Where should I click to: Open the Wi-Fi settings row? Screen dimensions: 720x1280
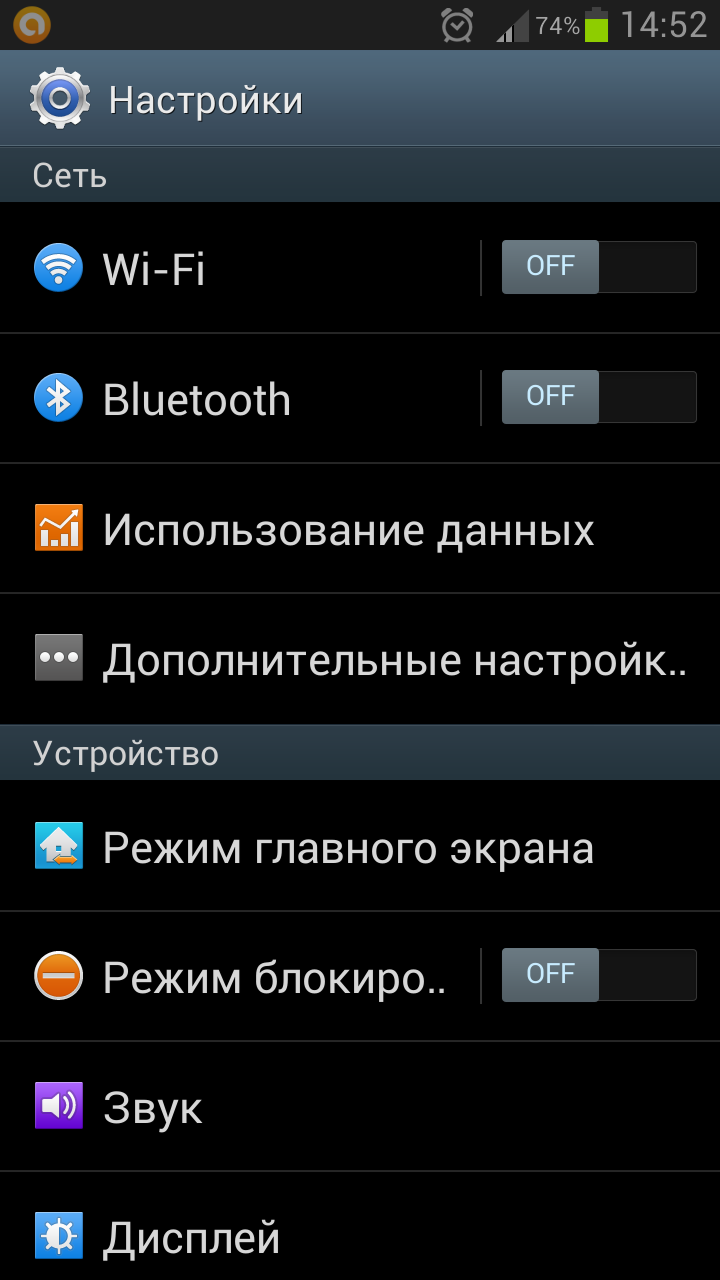pos(240,268)
